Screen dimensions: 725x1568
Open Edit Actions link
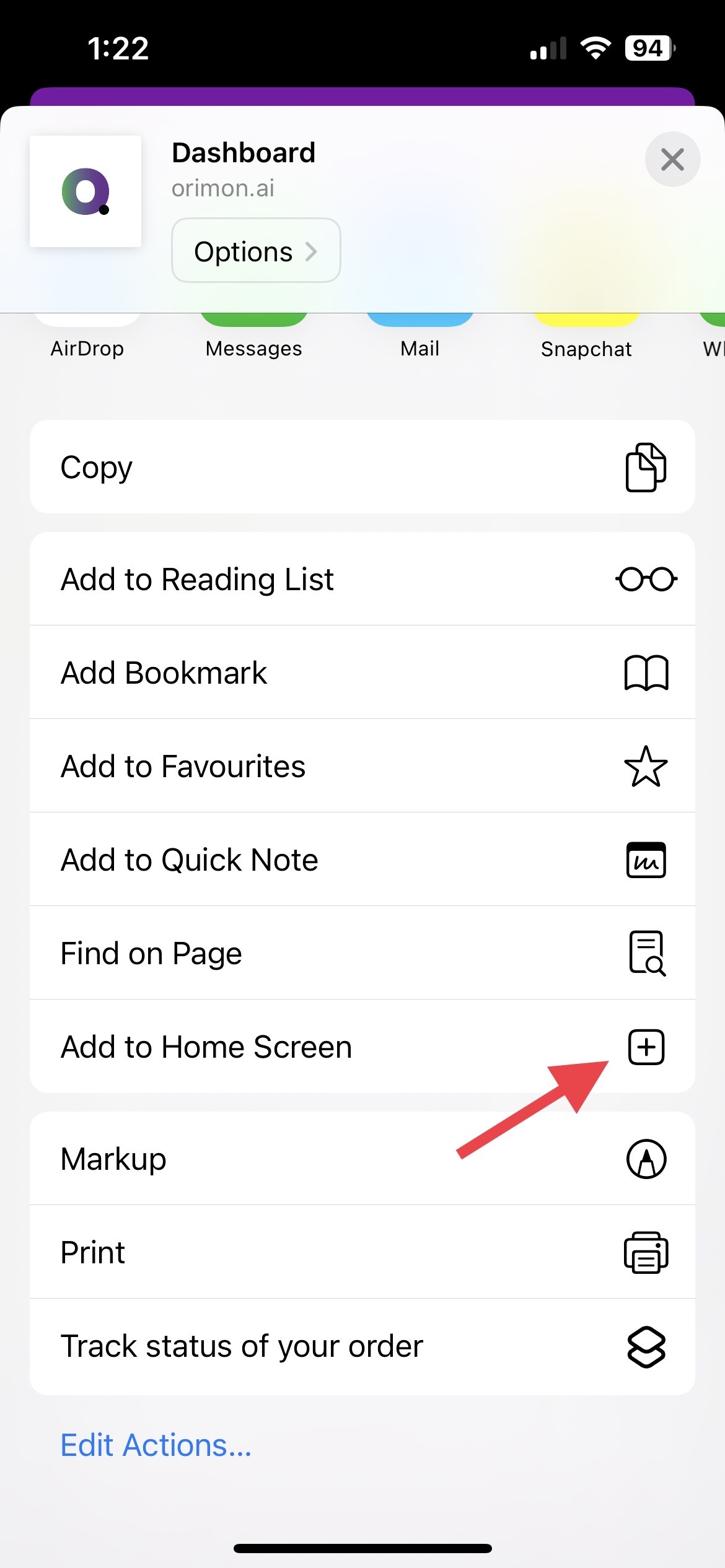pos(156,1445)
